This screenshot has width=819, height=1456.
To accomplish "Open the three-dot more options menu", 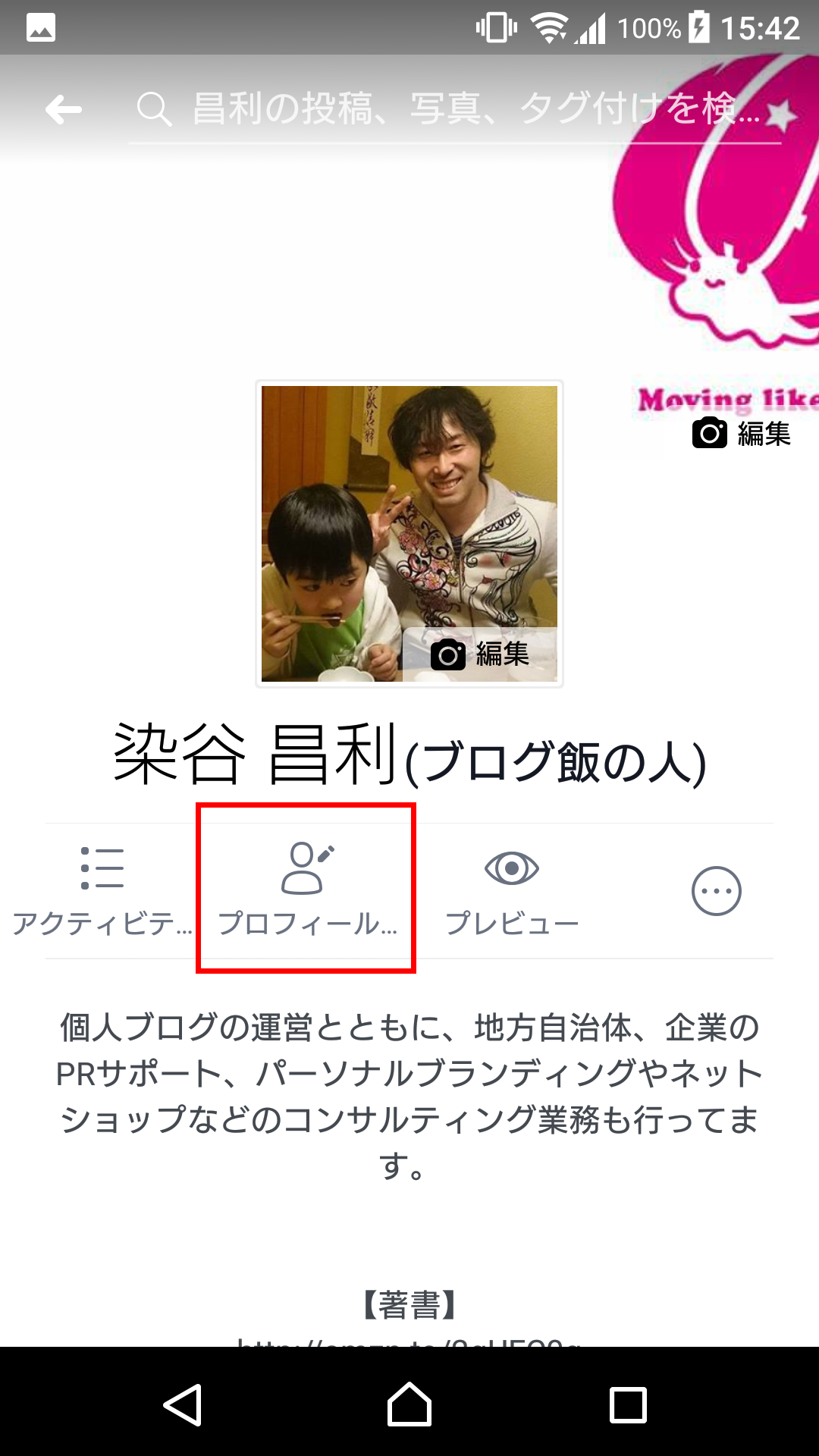I will [x=716, y=891].
